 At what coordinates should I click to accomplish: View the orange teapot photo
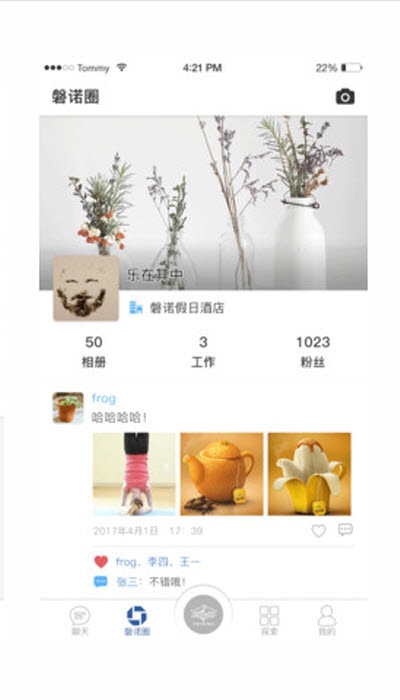pyautogui.click(x=221, y=474)
